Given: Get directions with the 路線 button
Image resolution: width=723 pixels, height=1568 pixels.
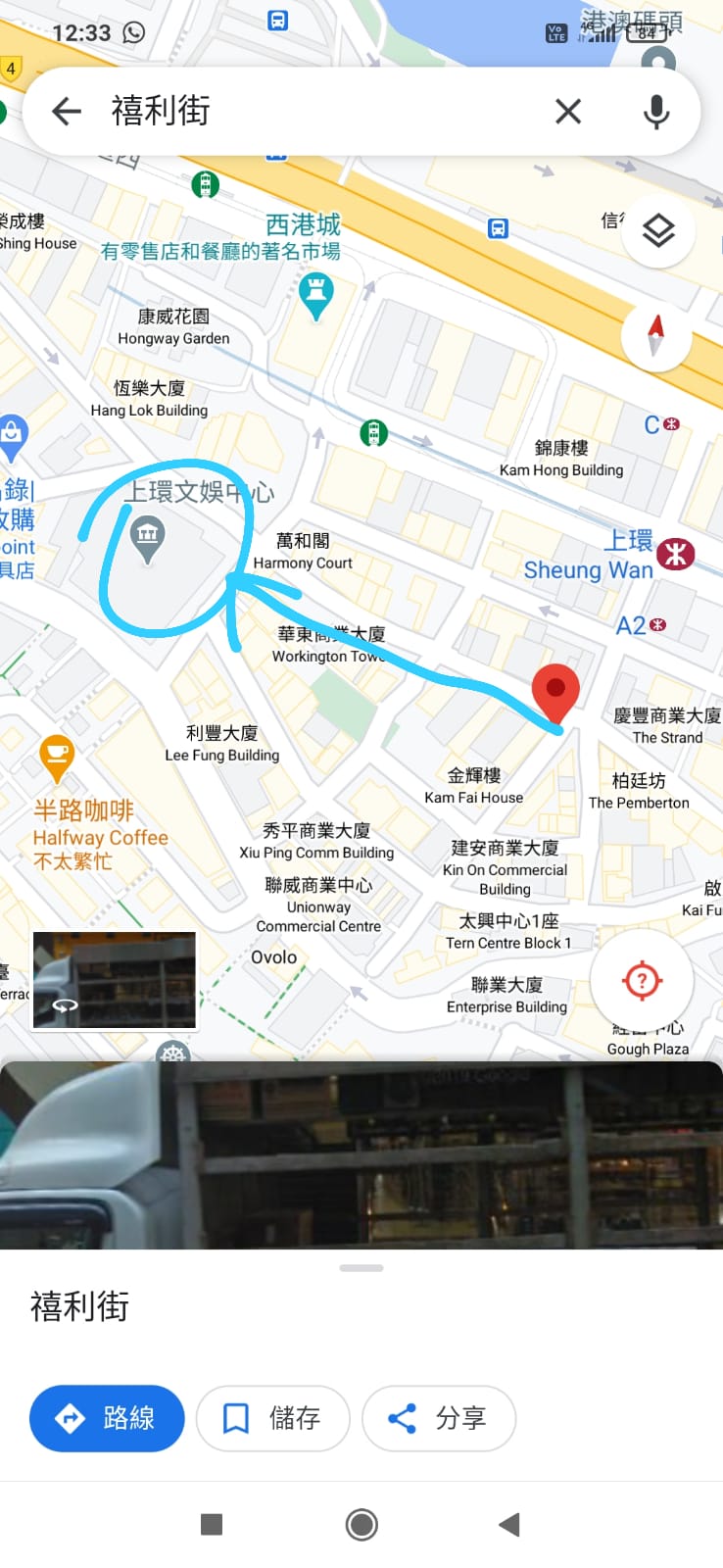Looking at the screenshot, I should click(107, 1418).
